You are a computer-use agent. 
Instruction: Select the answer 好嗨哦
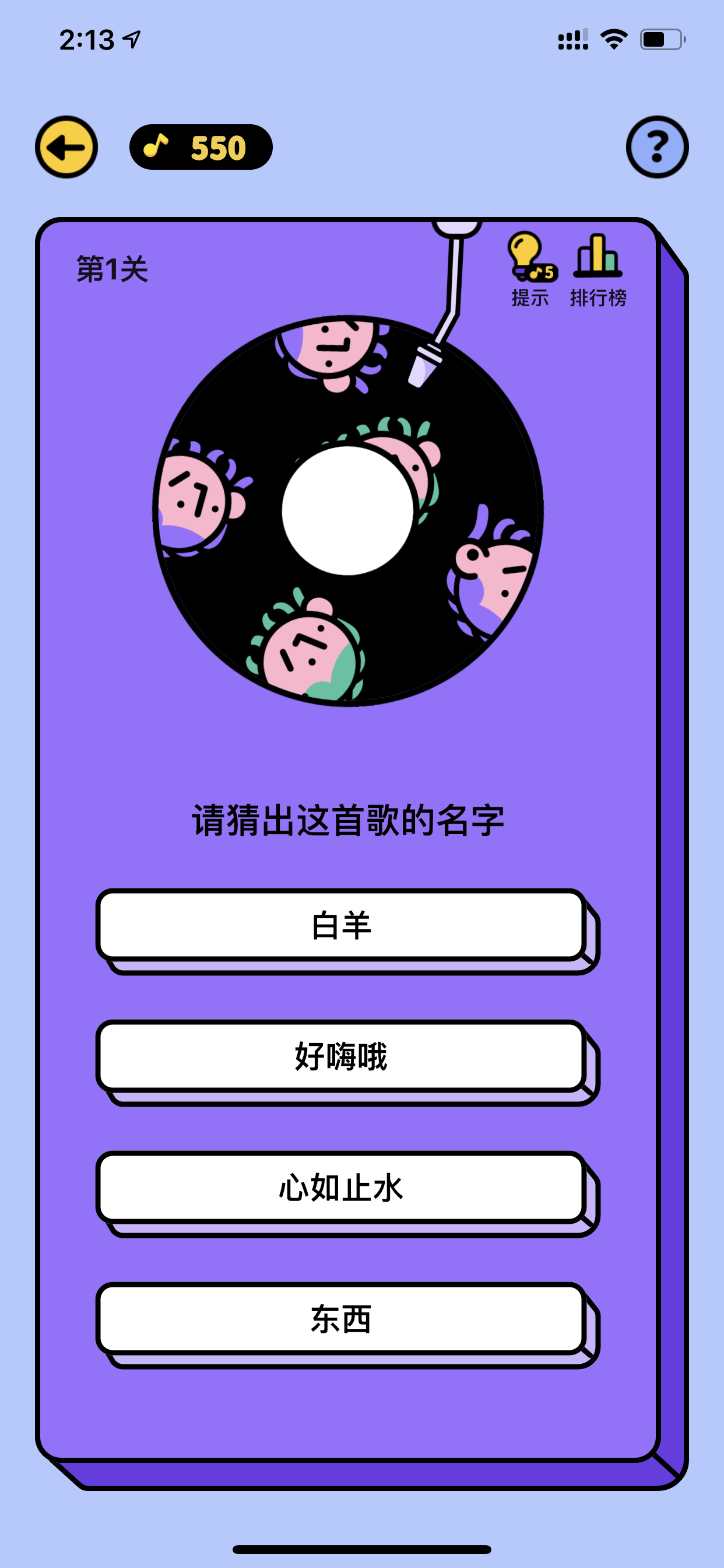click(x=342, y=1056)
